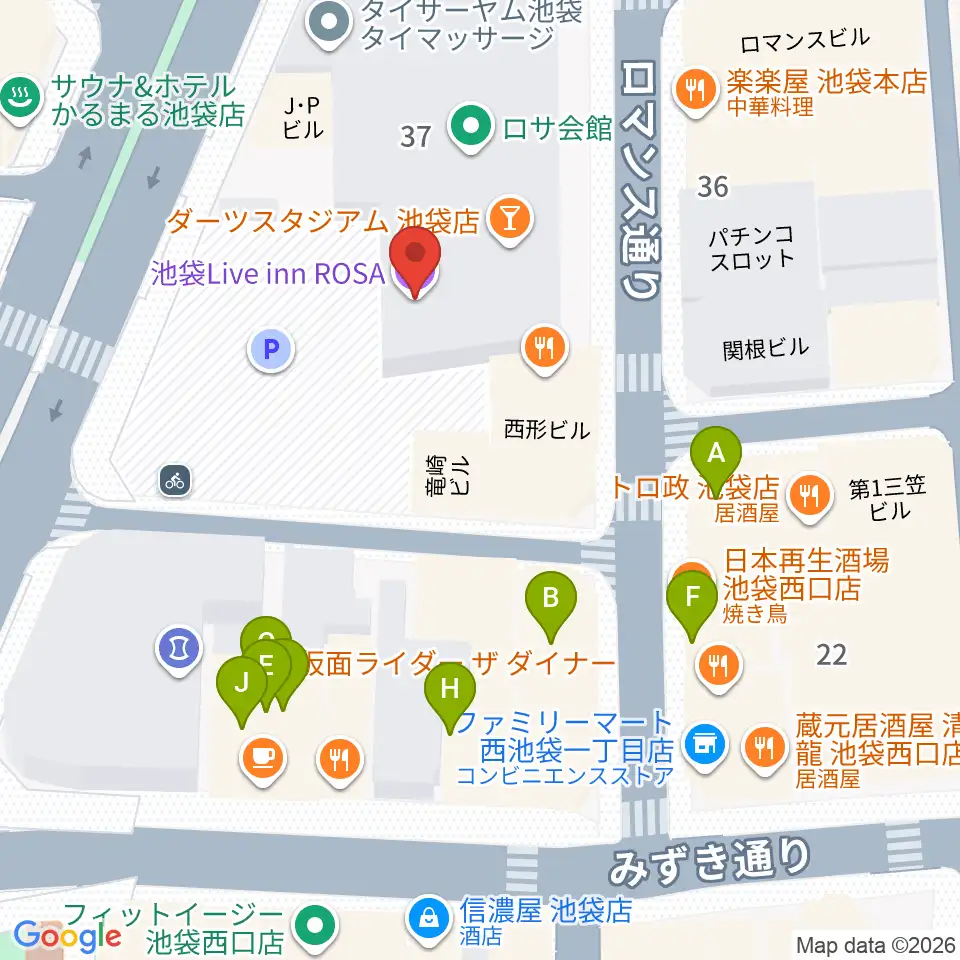The image size is (960, 960).
Task: Open 蔵元居酒屋 清龍 restaurant marker
Action: point(765,750)
